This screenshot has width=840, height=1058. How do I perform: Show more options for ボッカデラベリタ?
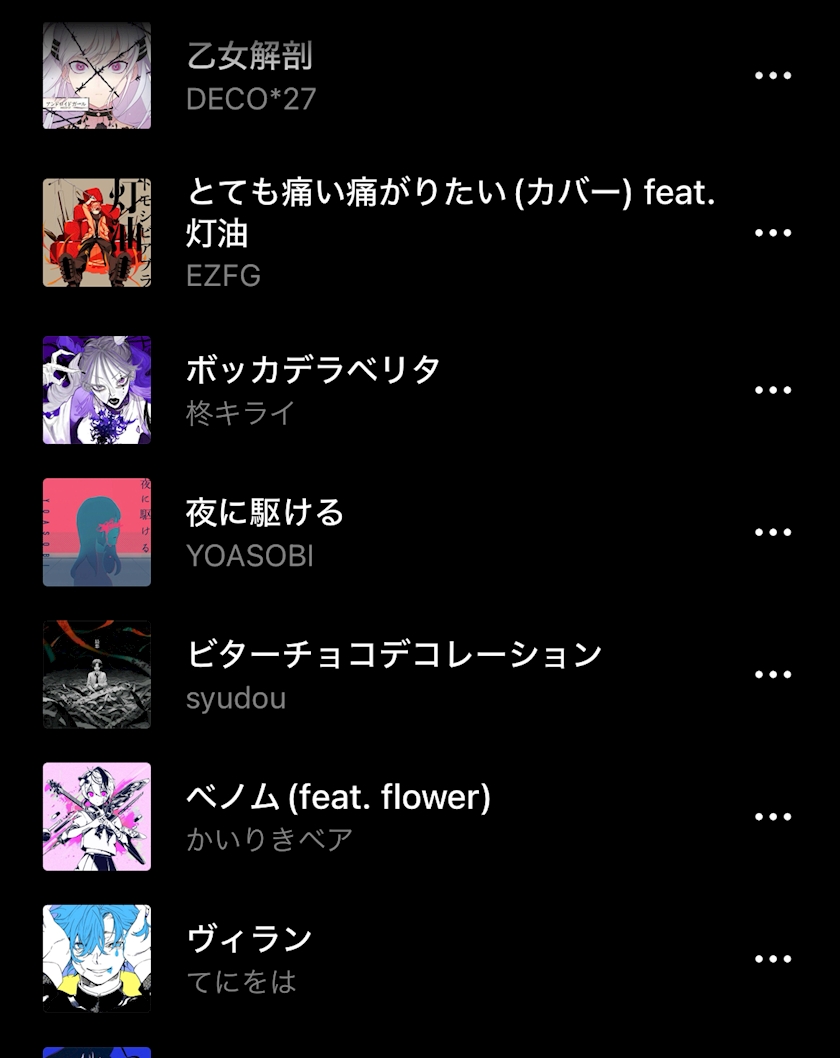click(x=772, y=390)
